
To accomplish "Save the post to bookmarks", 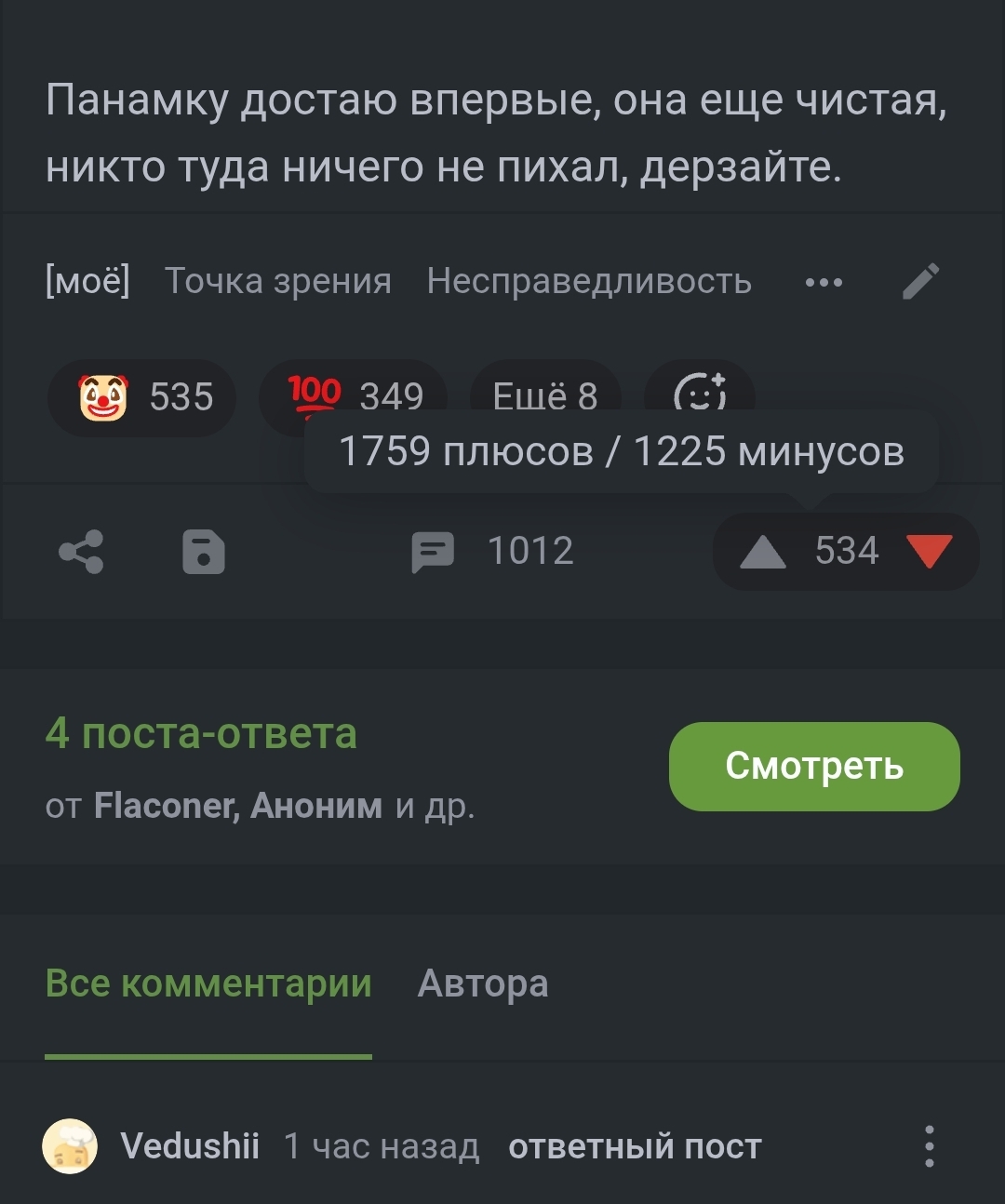I will coord(203,552).
